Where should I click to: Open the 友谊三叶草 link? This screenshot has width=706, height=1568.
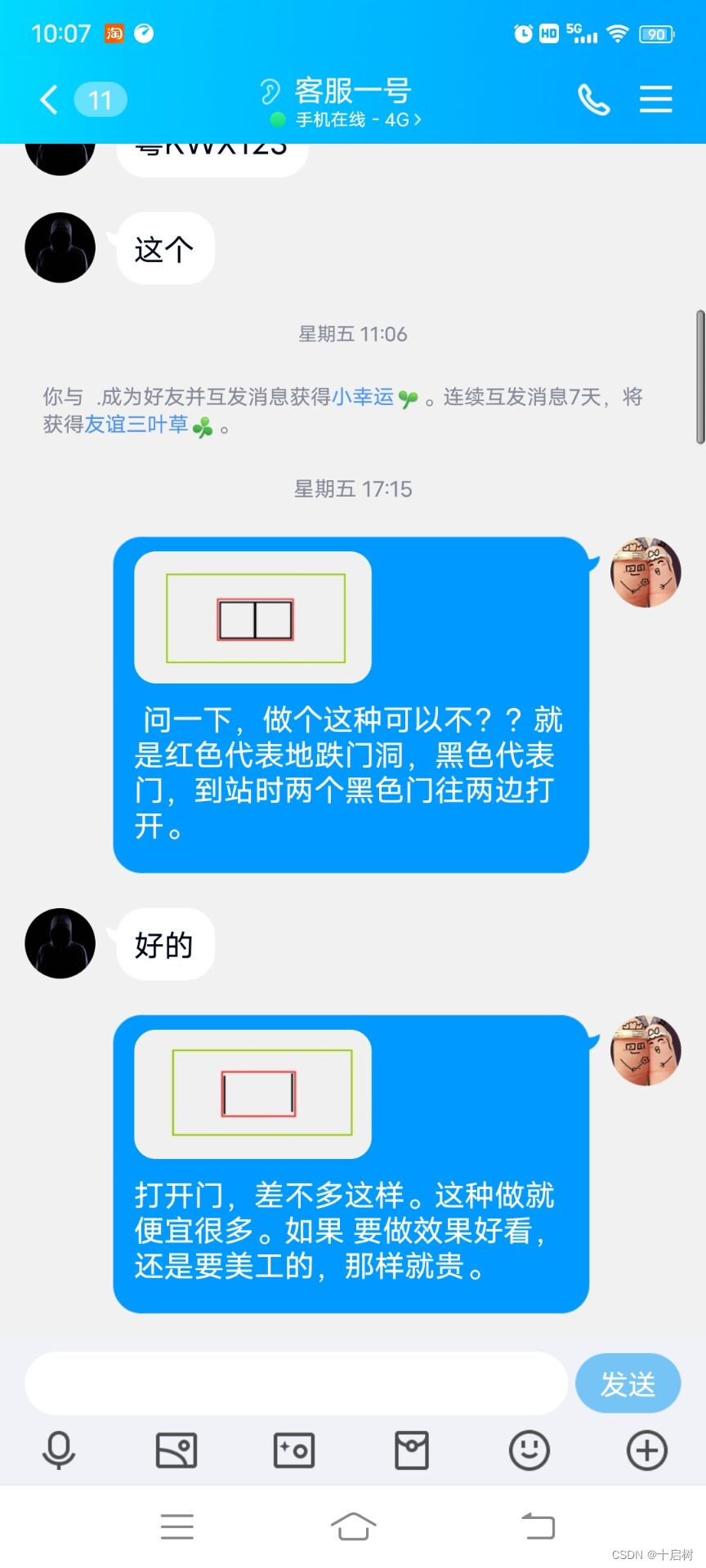[136, 425]
